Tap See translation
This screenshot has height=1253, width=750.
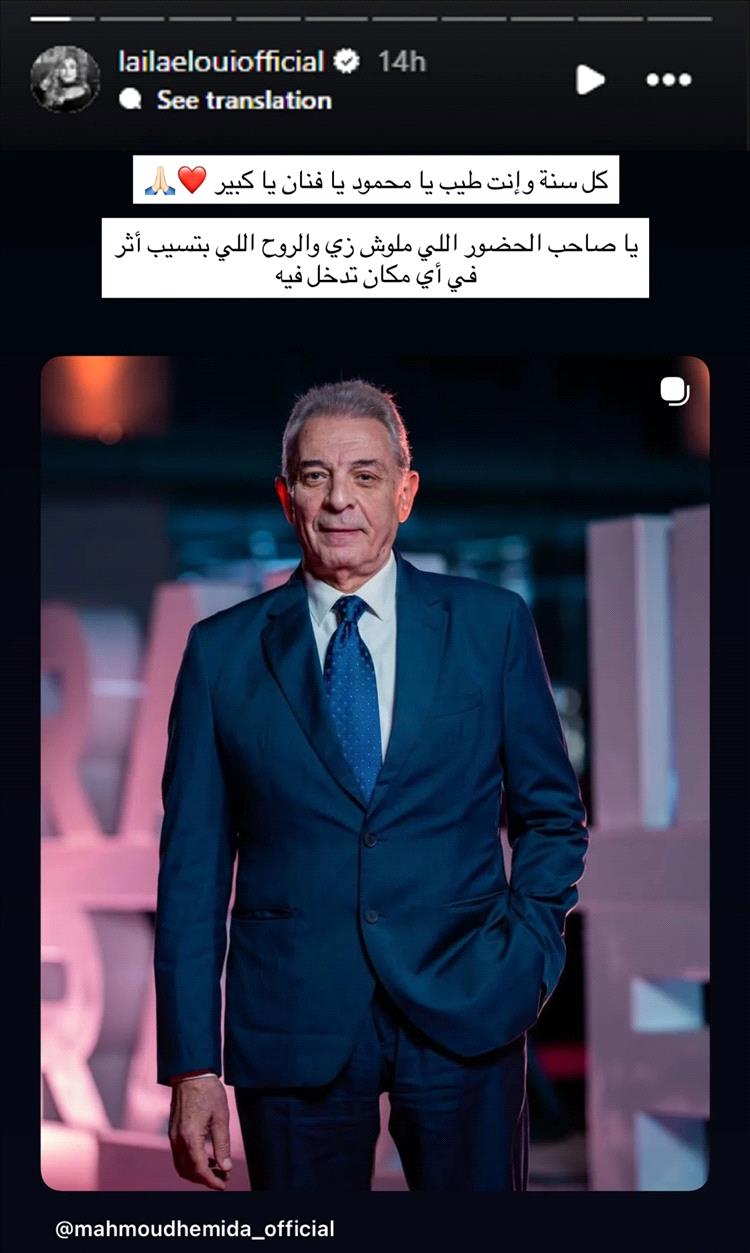tap(243, 100)
